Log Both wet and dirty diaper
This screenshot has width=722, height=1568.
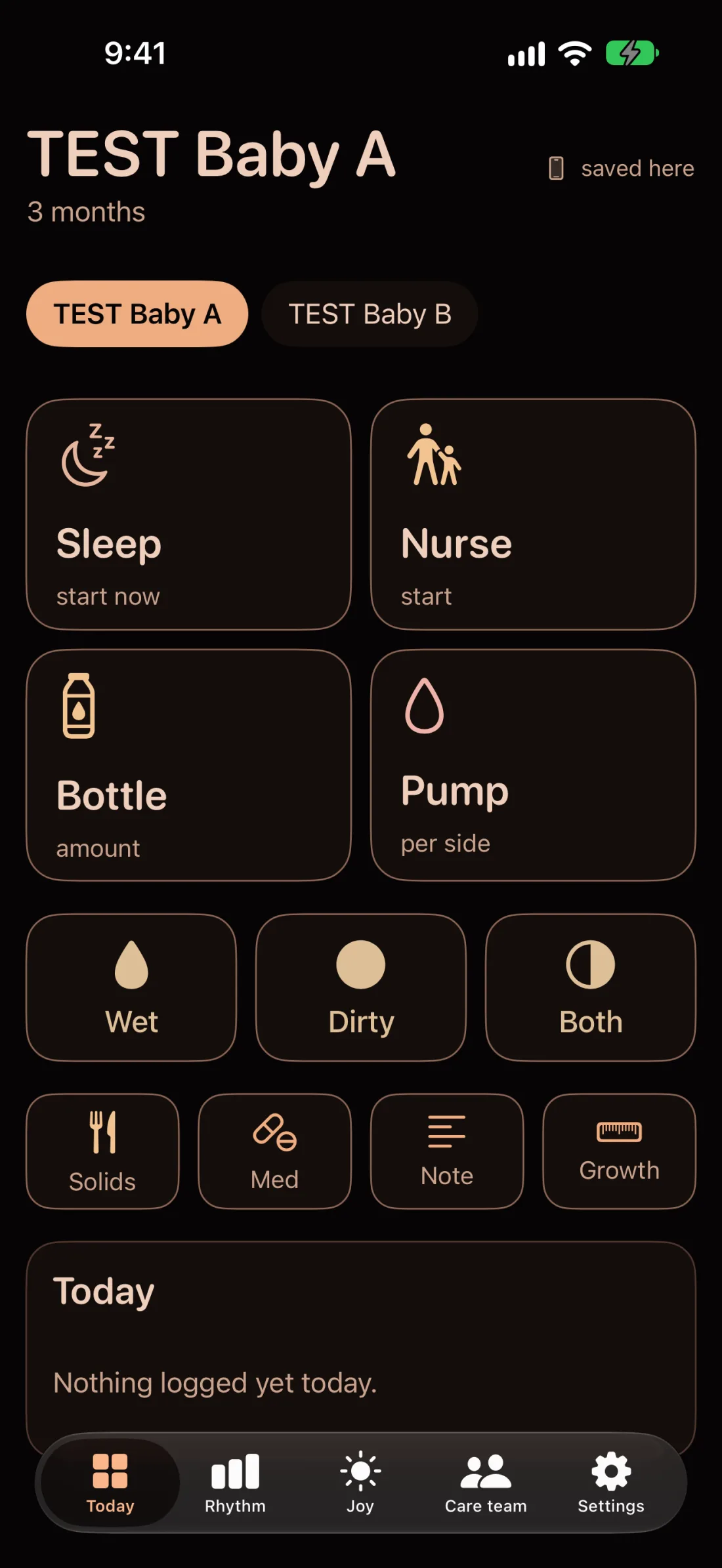tap(591, 987)
